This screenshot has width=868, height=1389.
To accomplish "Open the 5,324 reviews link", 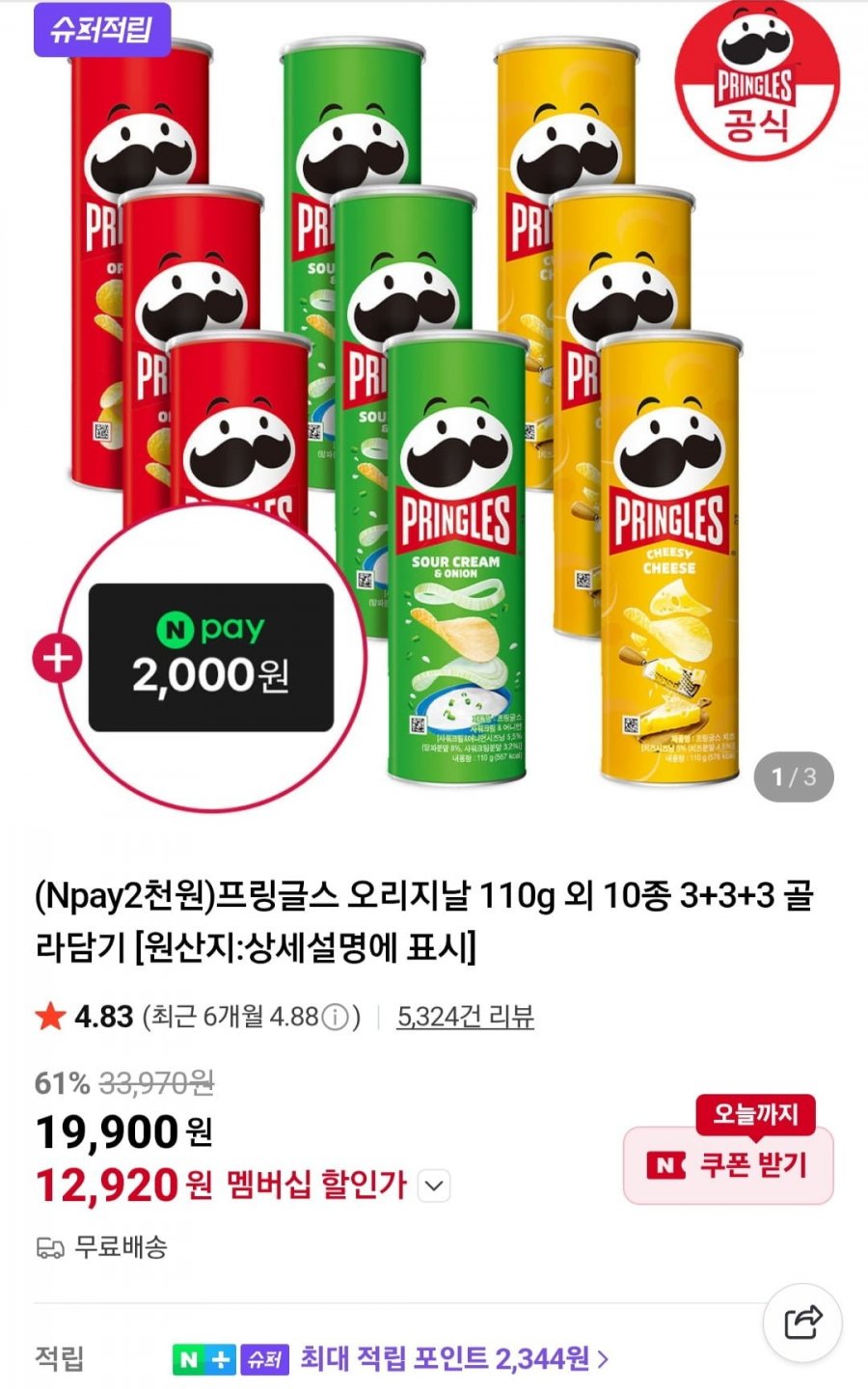I will coord(465,1017).
